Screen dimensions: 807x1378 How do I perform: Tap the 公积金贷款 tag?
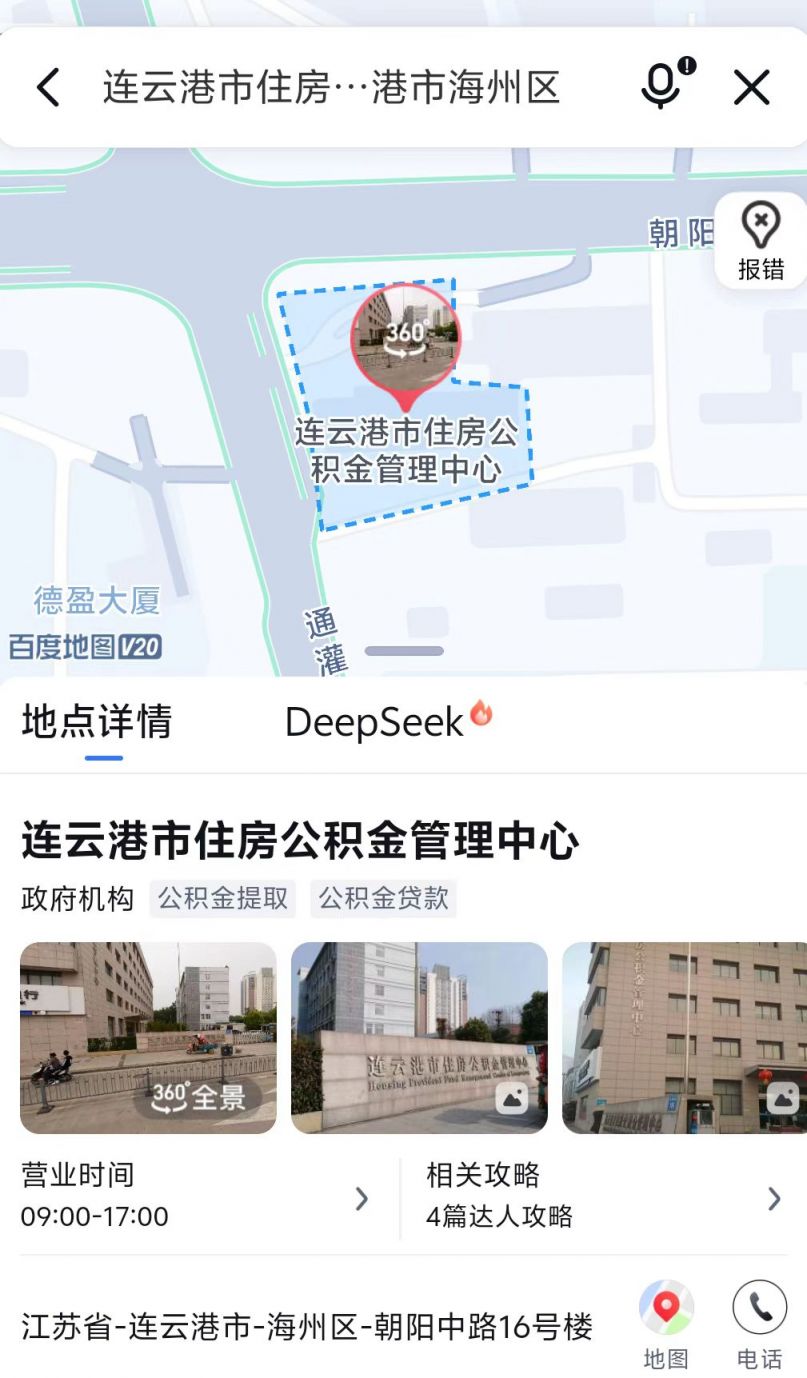[x=384, y=898]
